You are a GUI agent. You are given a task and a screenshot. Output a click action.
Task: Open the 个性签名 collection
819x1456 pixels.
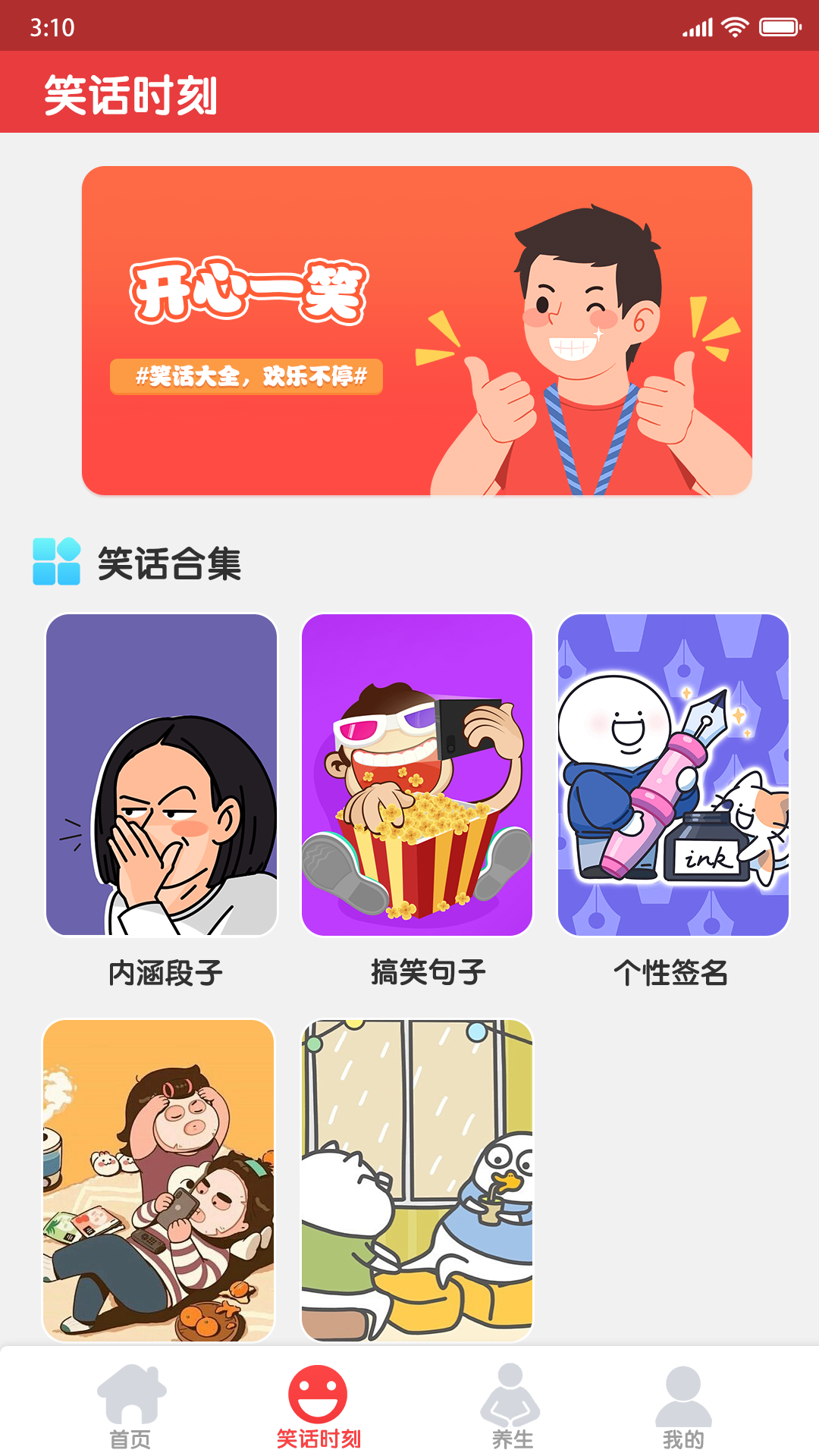click(x=673, y=775)
